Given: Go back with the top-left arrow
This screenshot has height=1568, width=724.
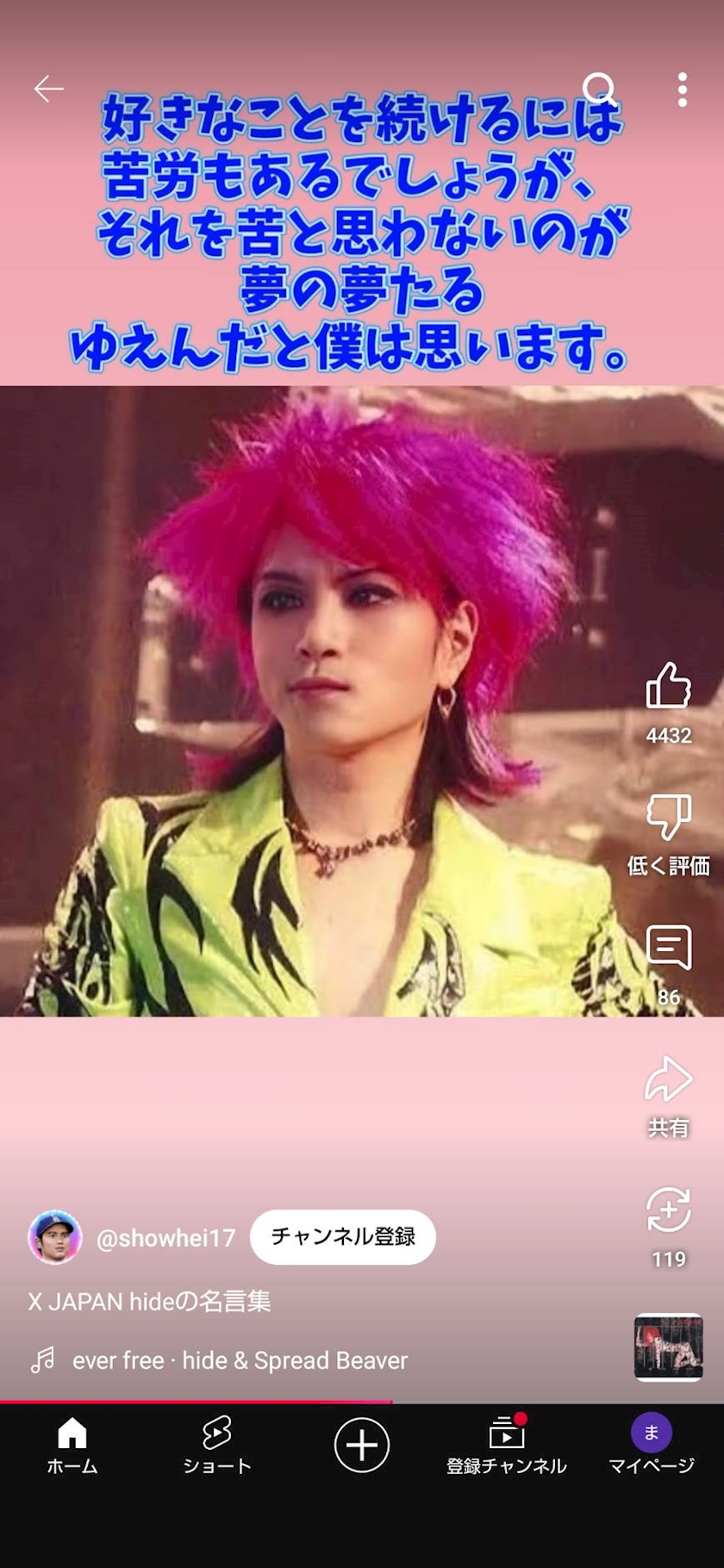Looking at the screenshot, I should coord(48,88).
